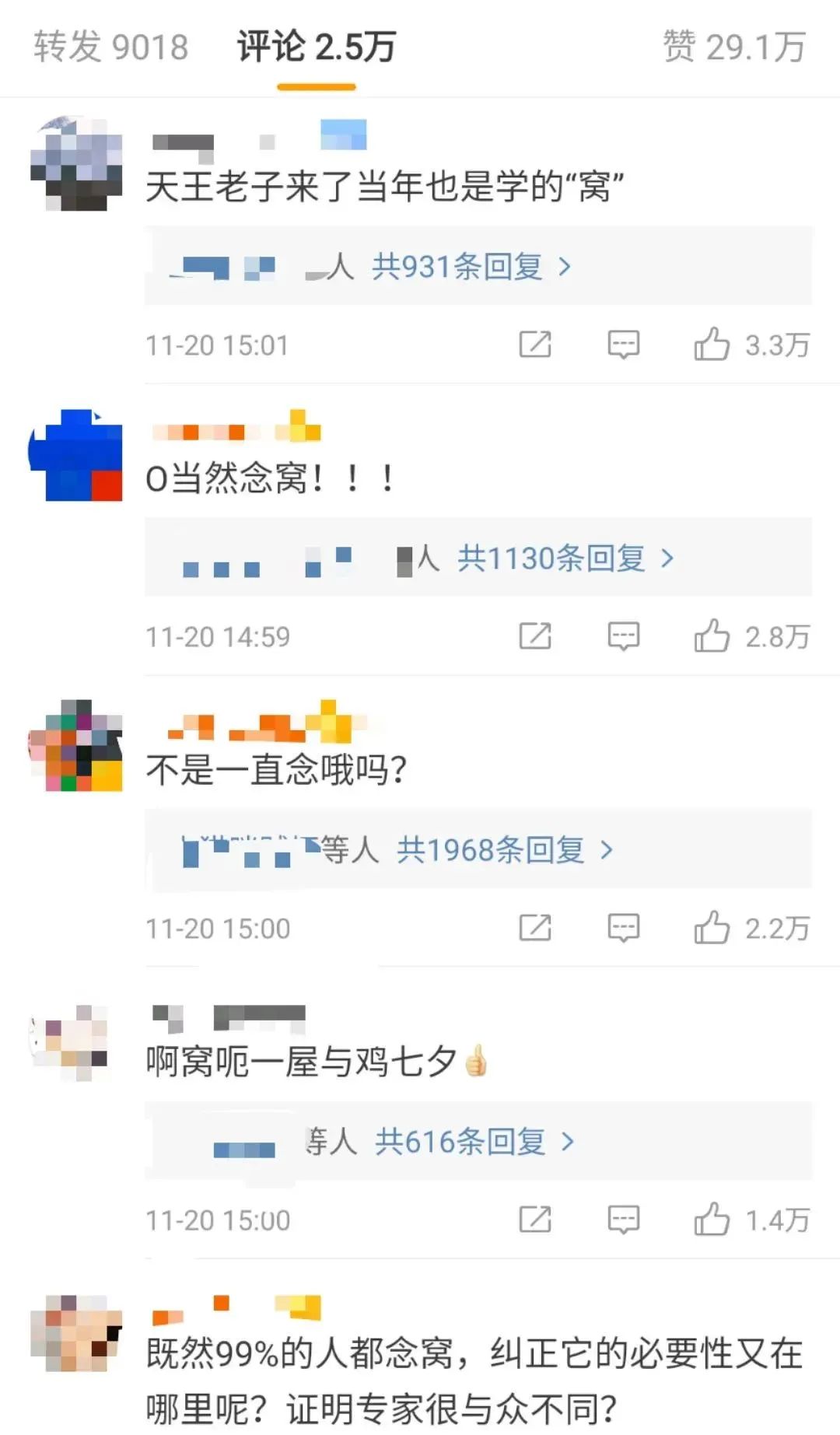Screen dimensions: 840x1435
Task: Repost the comment with 1.4万 likes
Action: pos(535,1220)
